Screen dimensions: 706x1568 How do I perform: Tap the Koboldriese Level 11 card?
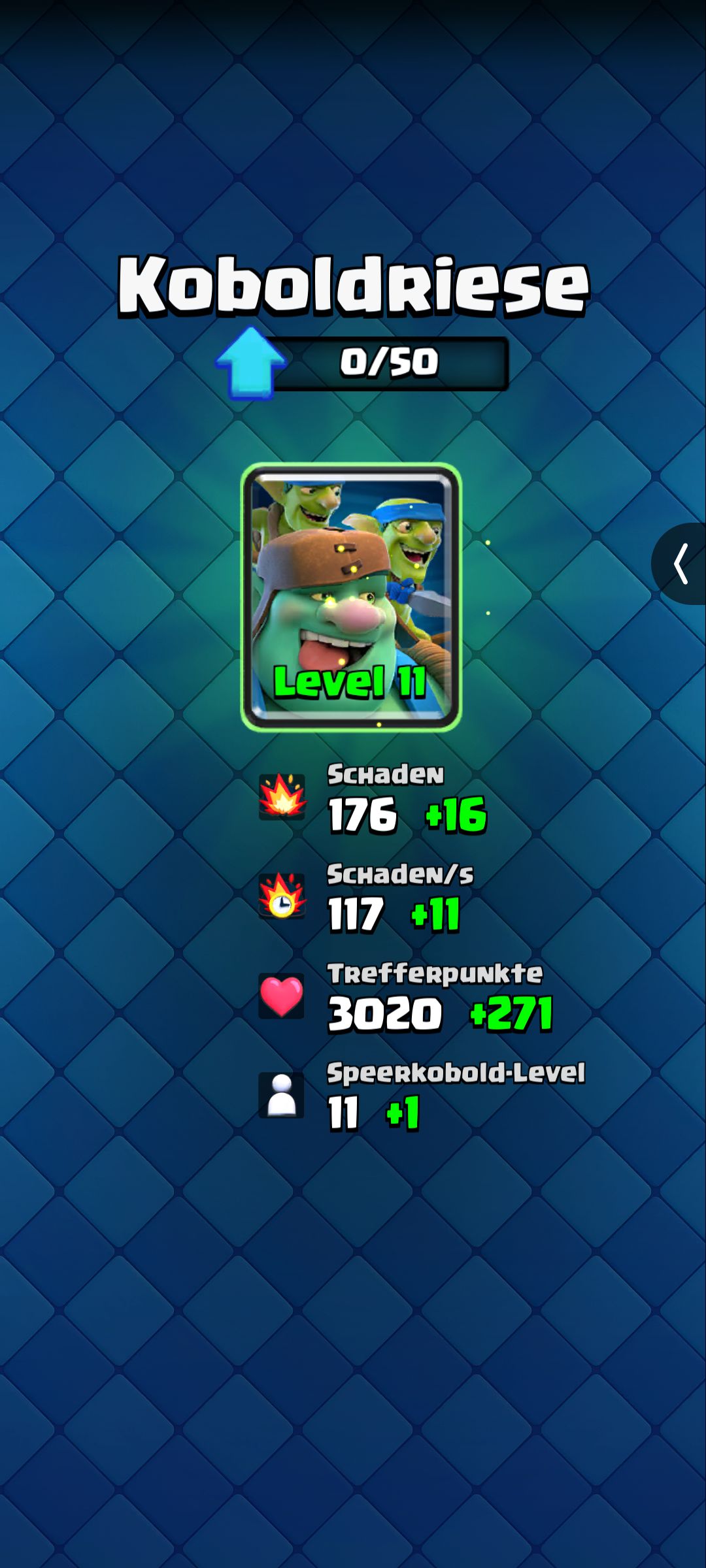coord(352,596)
